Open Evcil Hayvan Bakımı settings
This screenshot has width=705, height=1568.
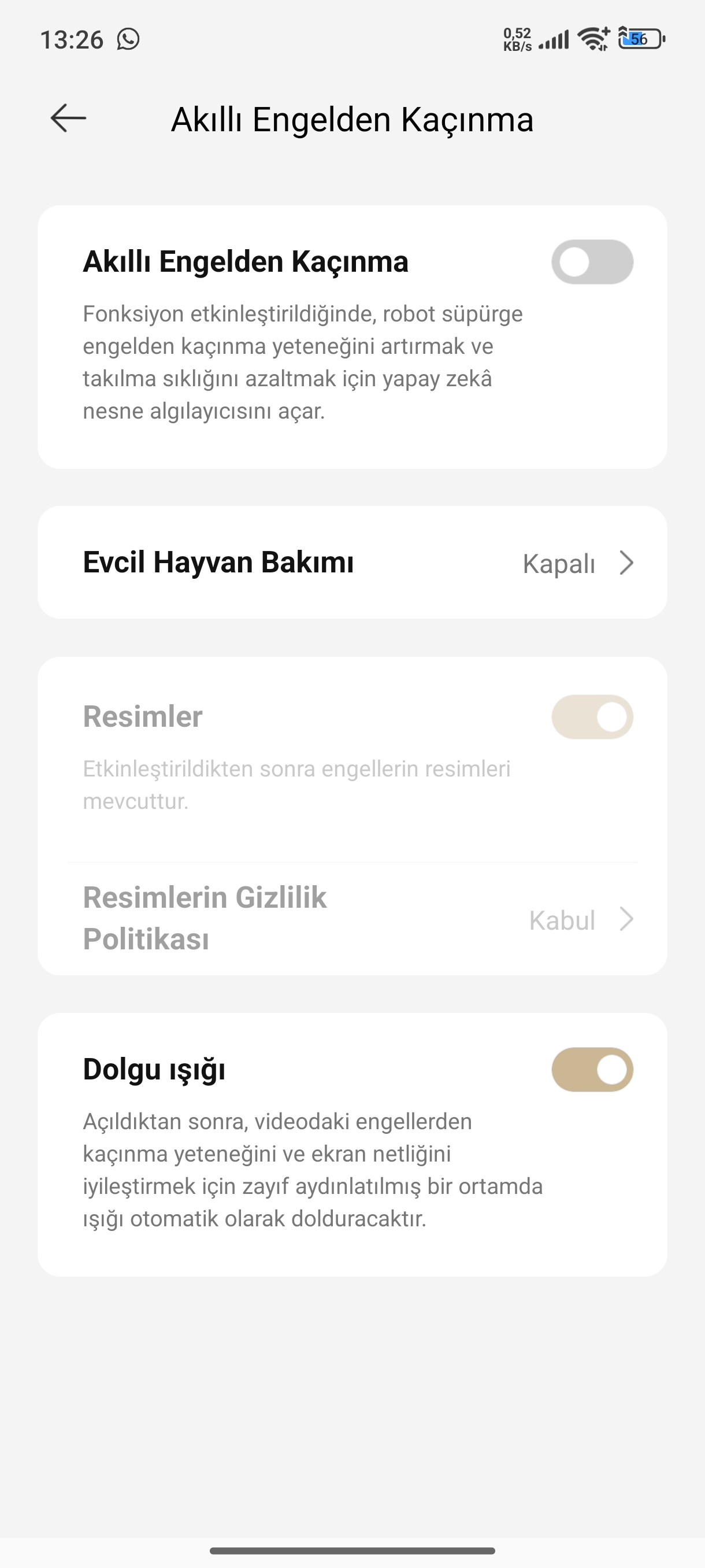point(352,563)
